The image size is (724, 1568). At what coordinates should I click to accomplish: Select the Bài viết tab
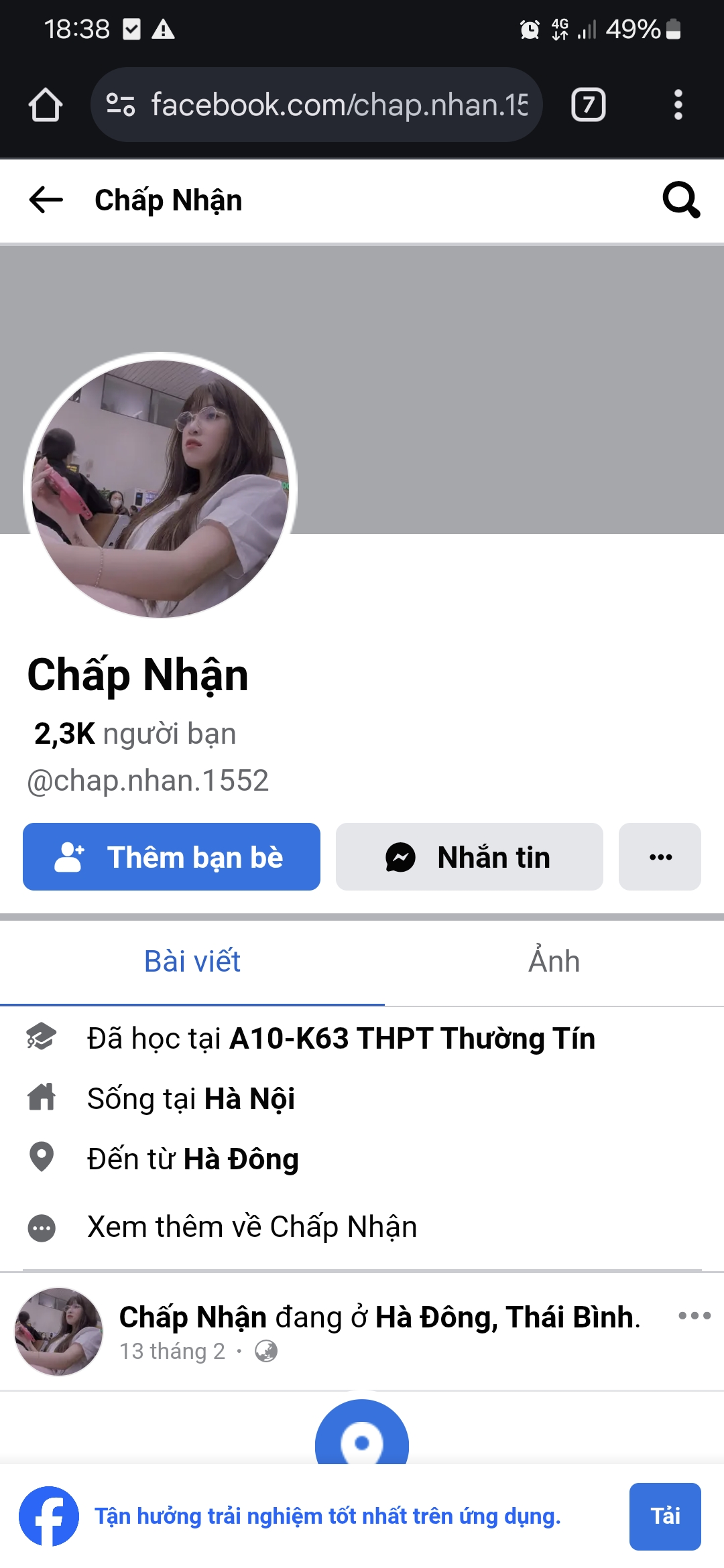(x=192, y=962)
